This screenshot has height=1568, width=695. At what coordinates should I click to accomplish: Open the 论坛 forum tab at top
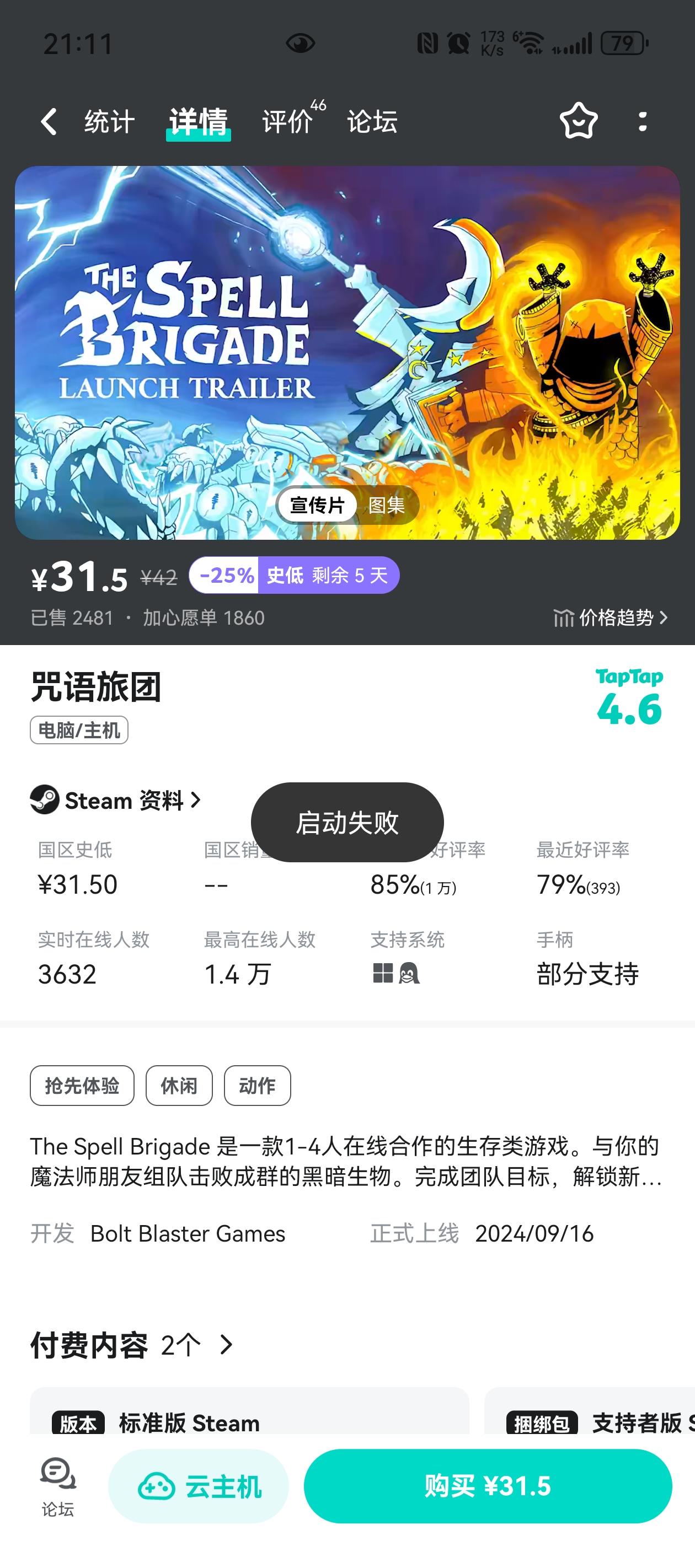(373, 121)
